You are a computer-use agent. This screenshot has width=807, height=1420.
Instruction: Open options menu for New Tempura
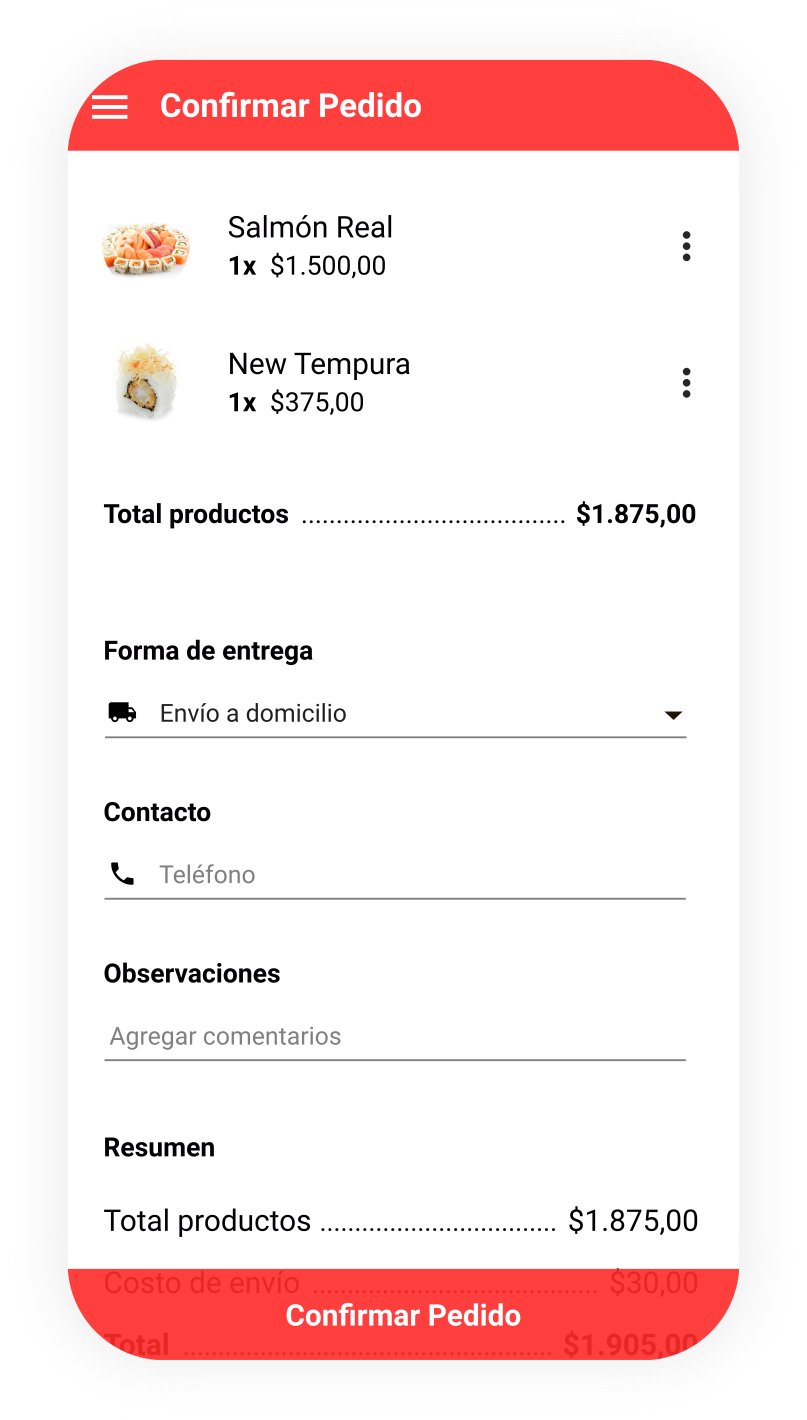[686, 383]
